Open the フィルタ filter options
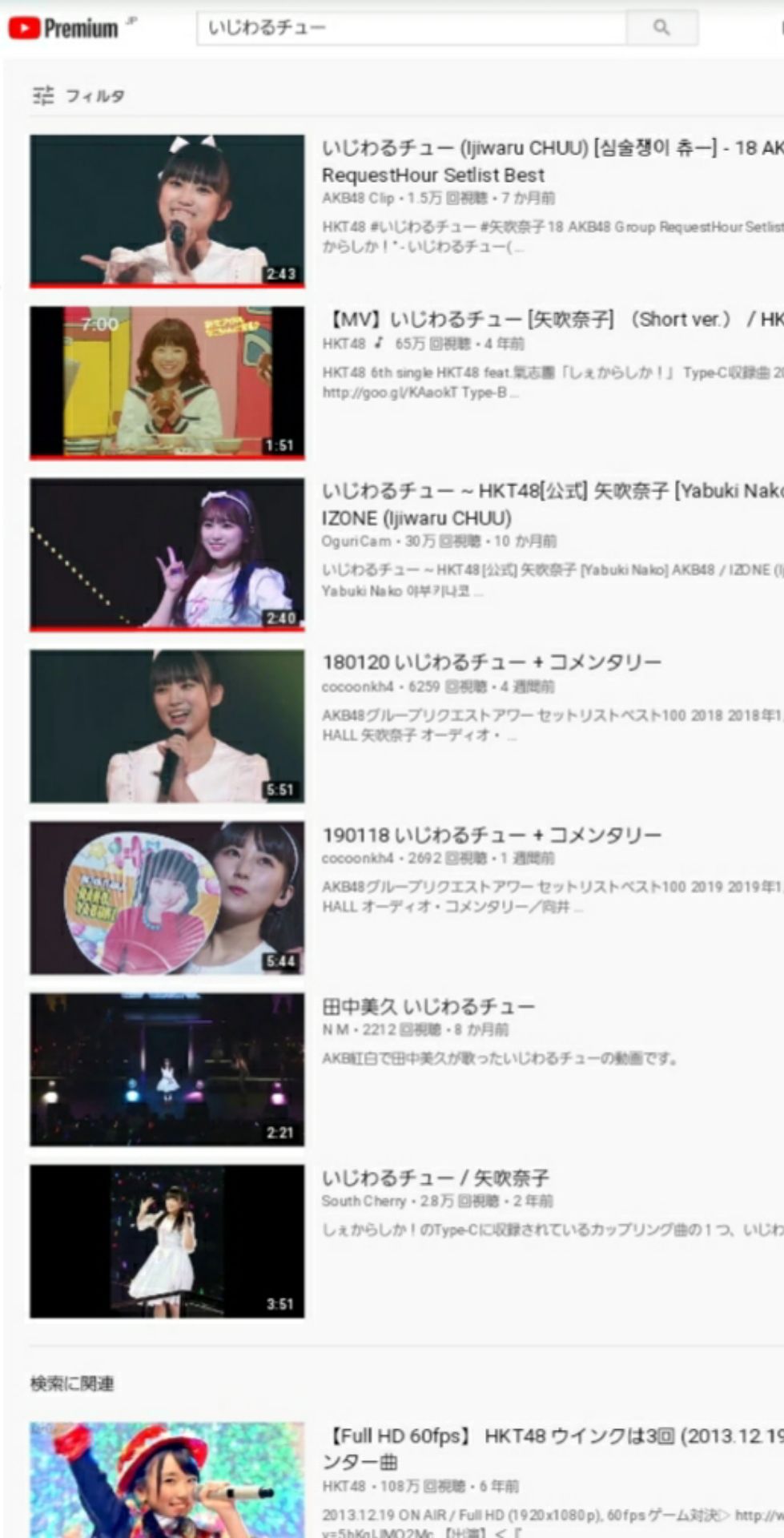The width and height of the screenshot is (784, 1538). coord(78,96)
